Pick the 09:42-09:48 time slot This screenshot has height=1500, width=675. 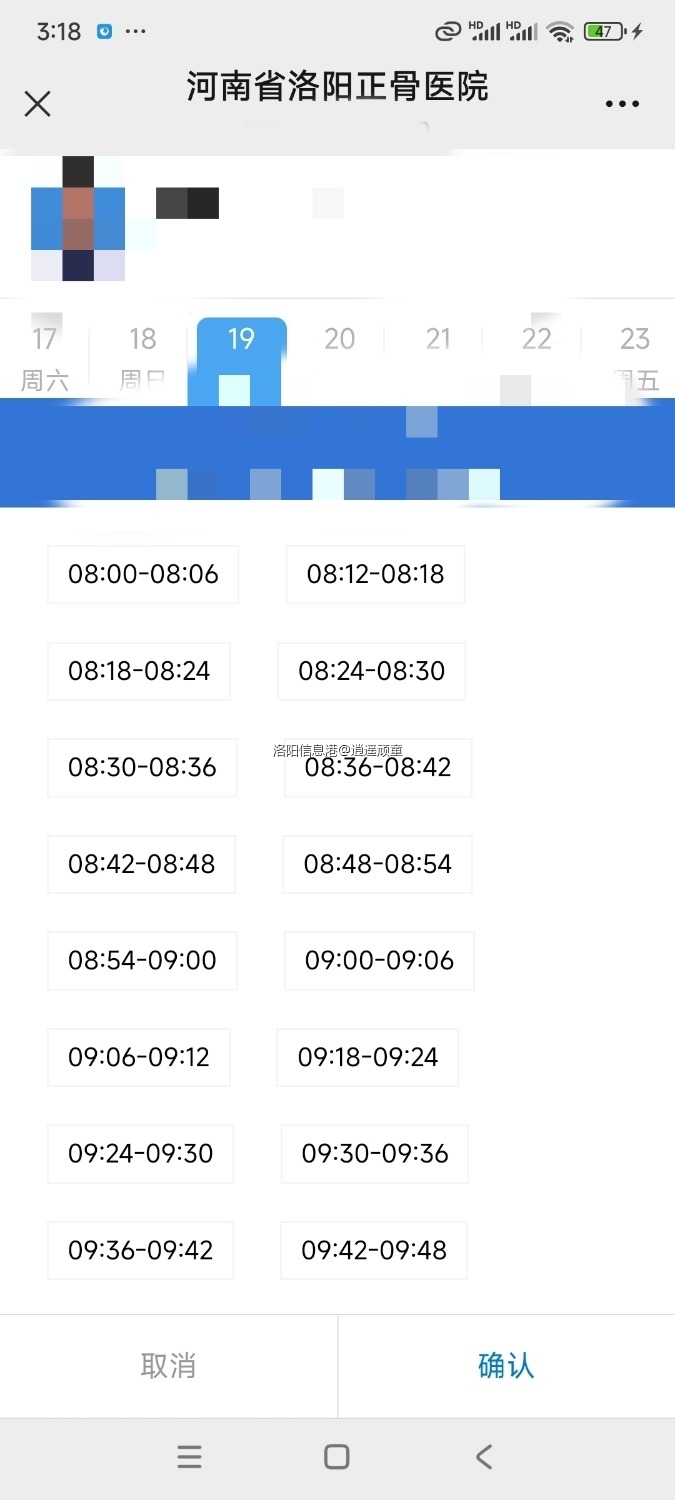(374, 1250)
